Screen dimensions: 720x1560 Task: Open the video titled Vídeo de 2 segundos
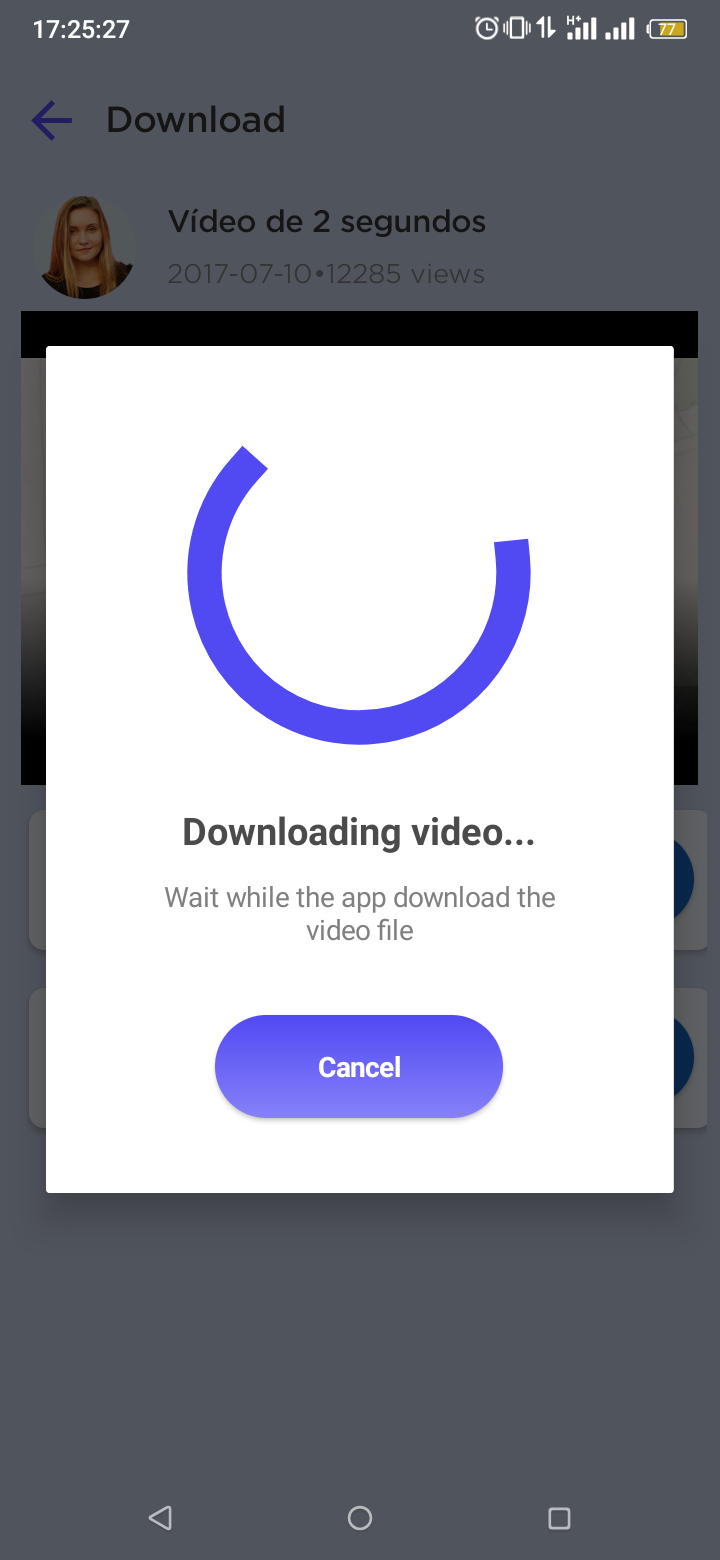326,221
